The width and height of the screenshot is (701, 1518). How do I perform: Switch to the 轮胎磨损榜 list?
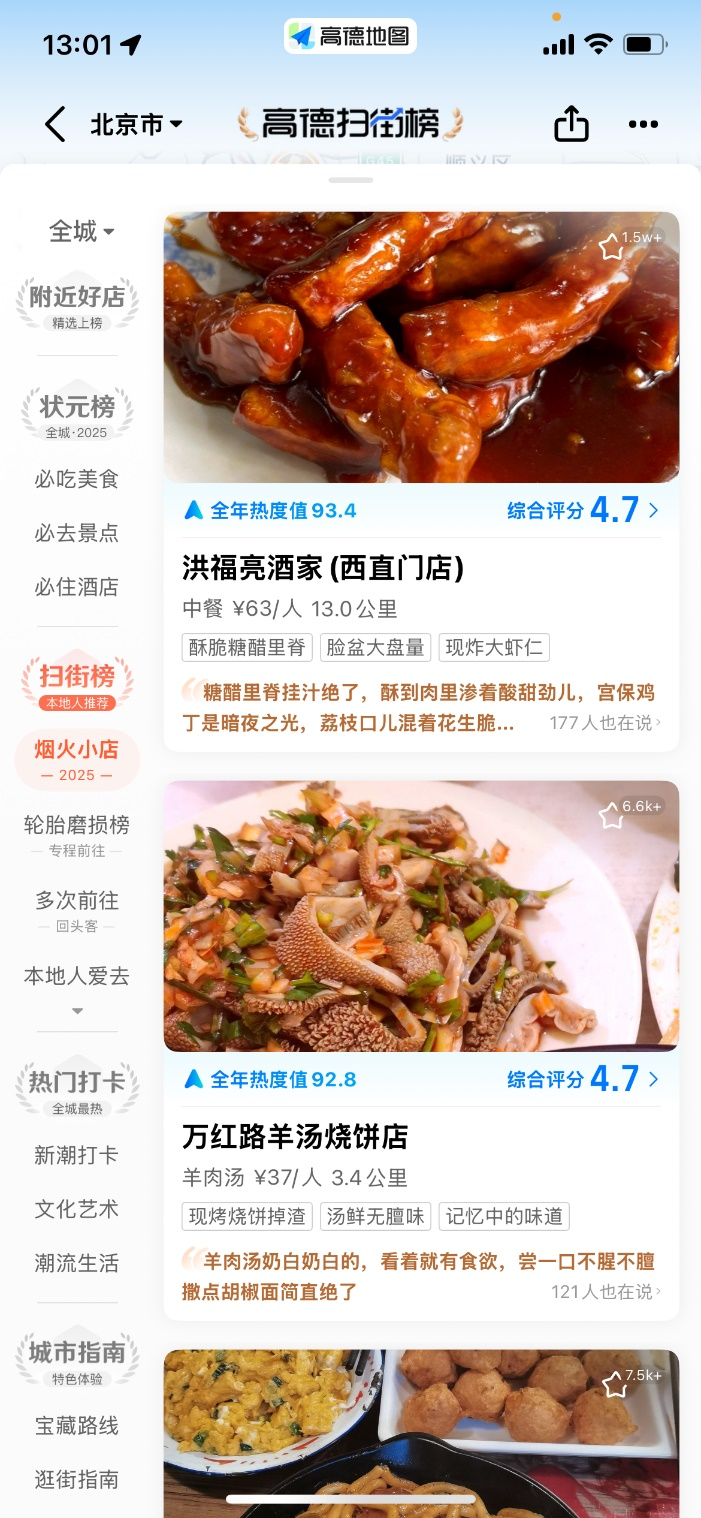[x=77, y=832]
